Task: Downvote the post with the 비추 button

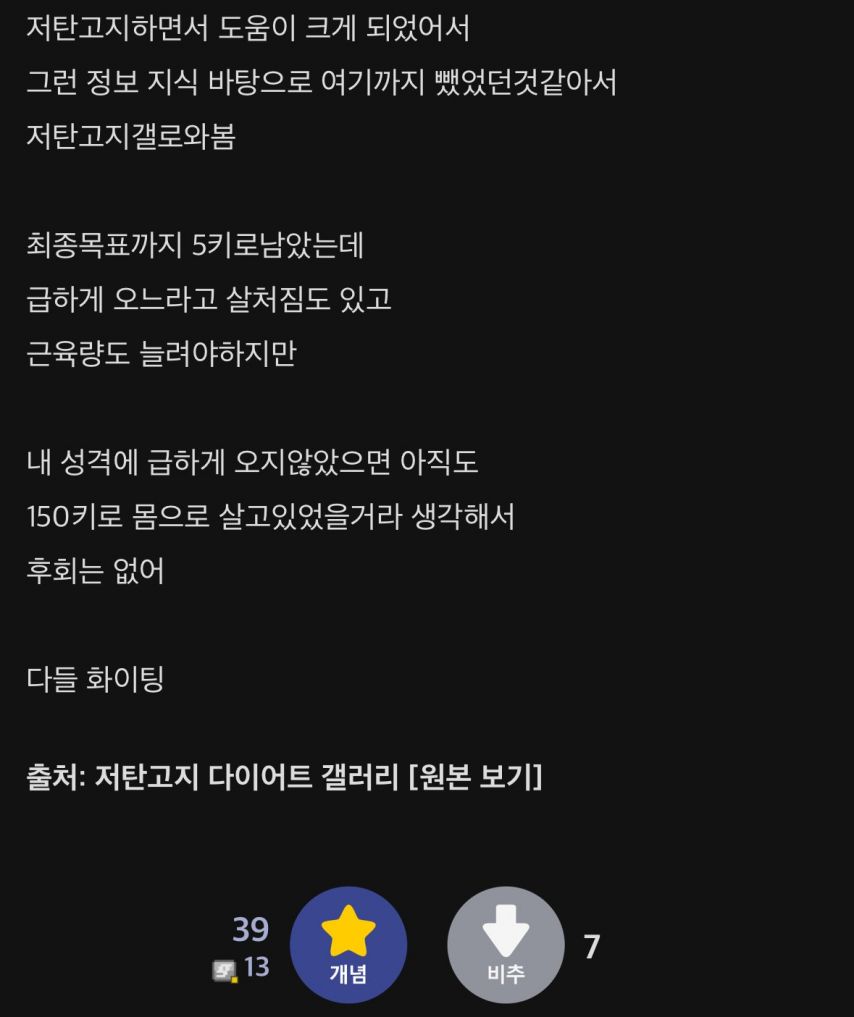Action: pos(506,944)
